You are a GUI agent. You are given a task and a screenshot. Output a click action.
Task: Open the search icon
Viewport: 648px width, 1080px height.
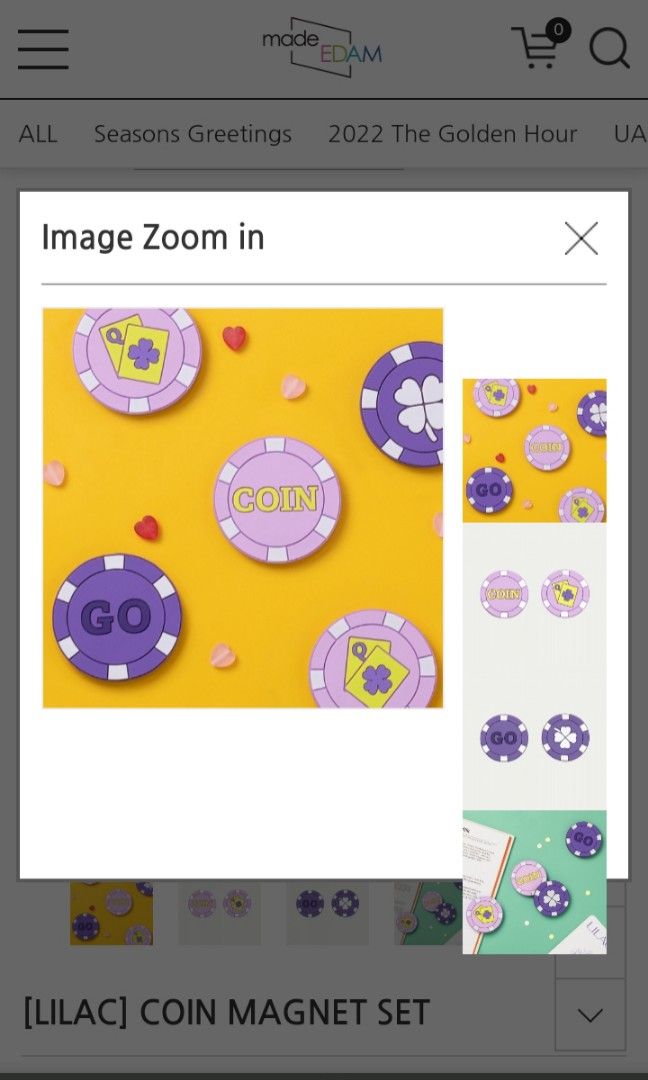(609, 48)
